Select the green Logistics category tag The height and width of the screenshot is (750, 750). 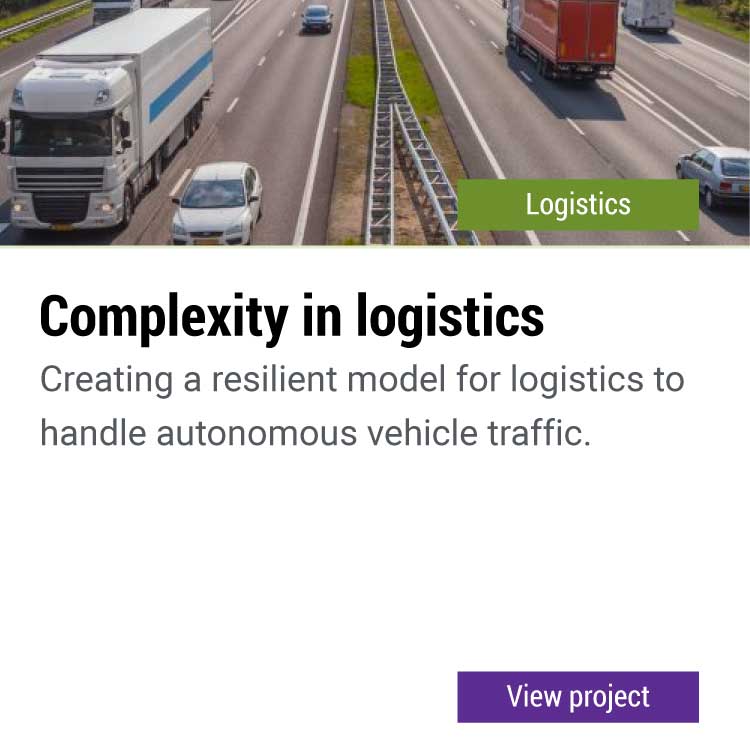coord(578,205)
